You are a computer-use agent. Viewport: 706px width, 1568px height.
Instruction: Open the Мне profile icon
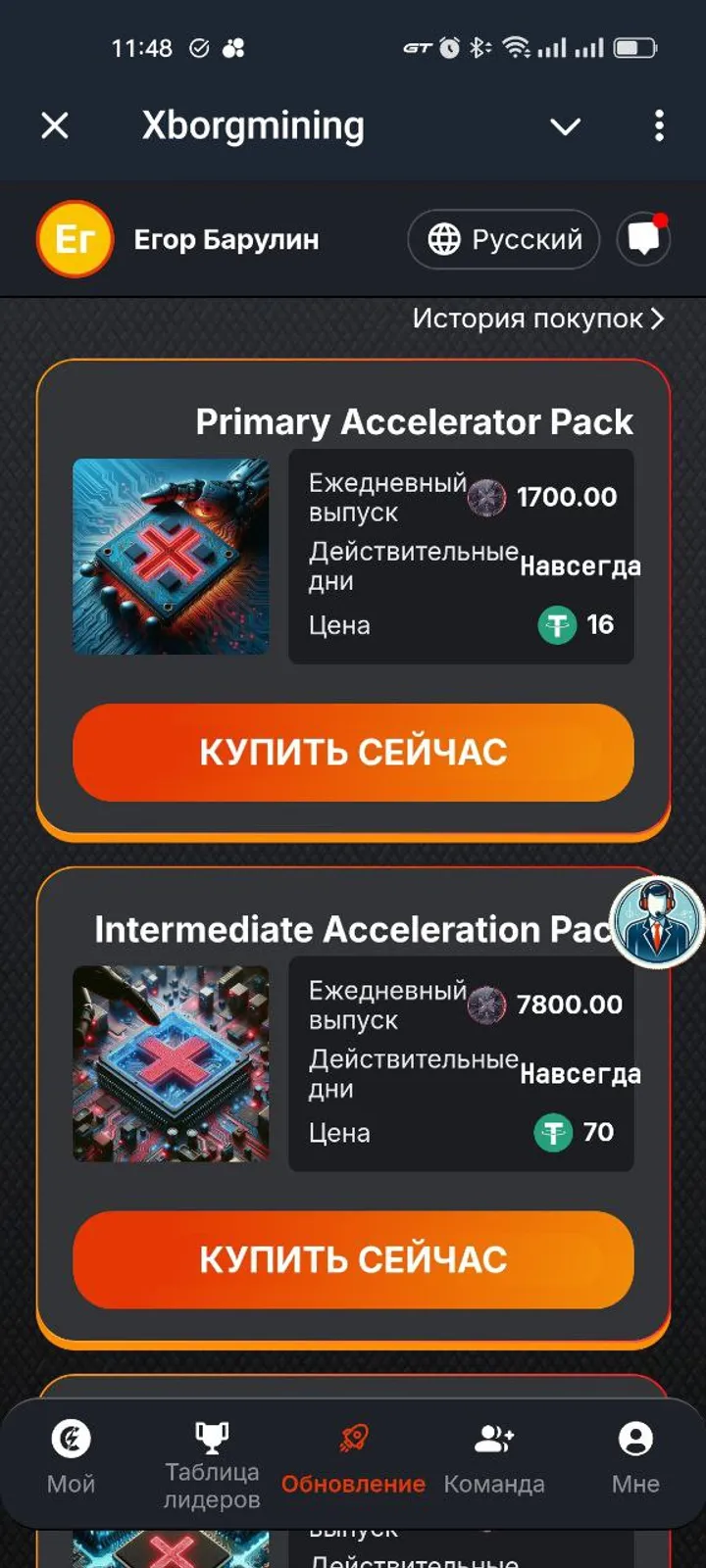635,1438
